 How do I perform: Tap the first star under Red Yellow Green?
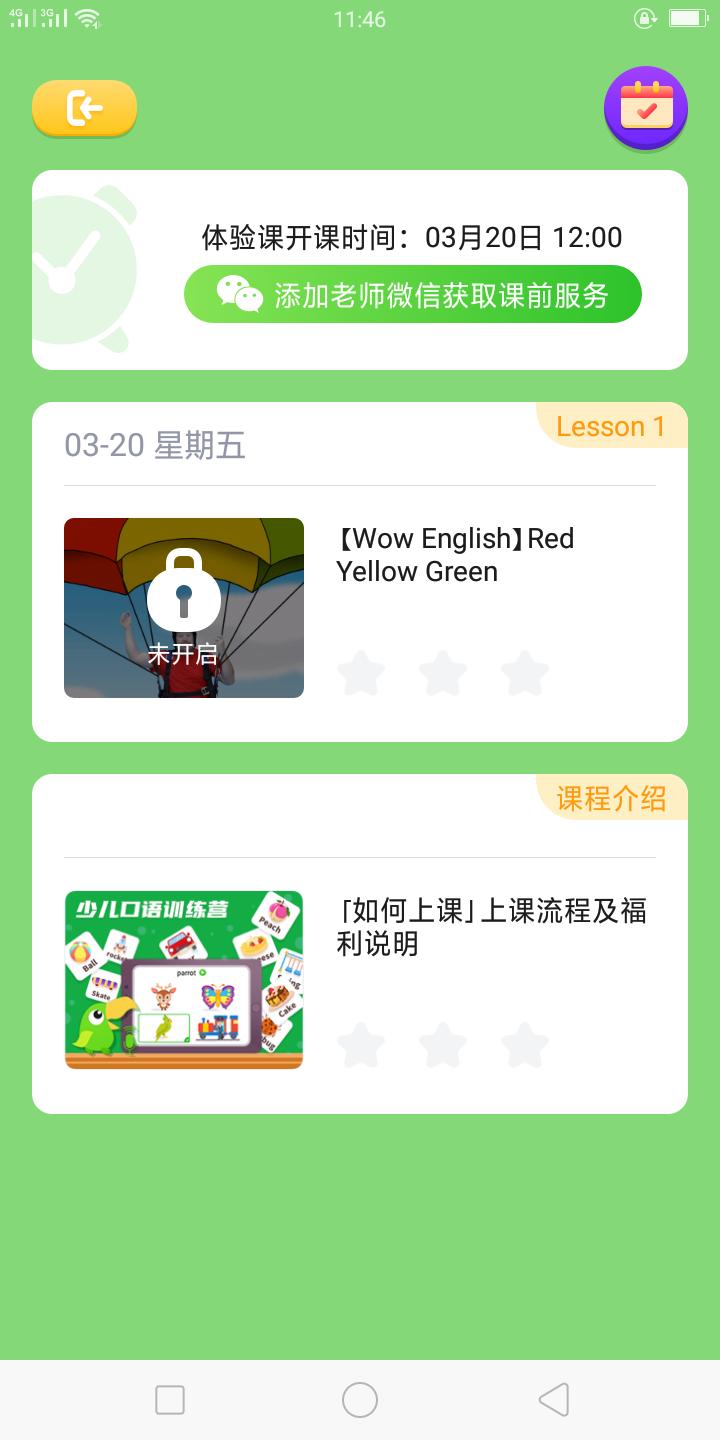click(x=361, y=674)
